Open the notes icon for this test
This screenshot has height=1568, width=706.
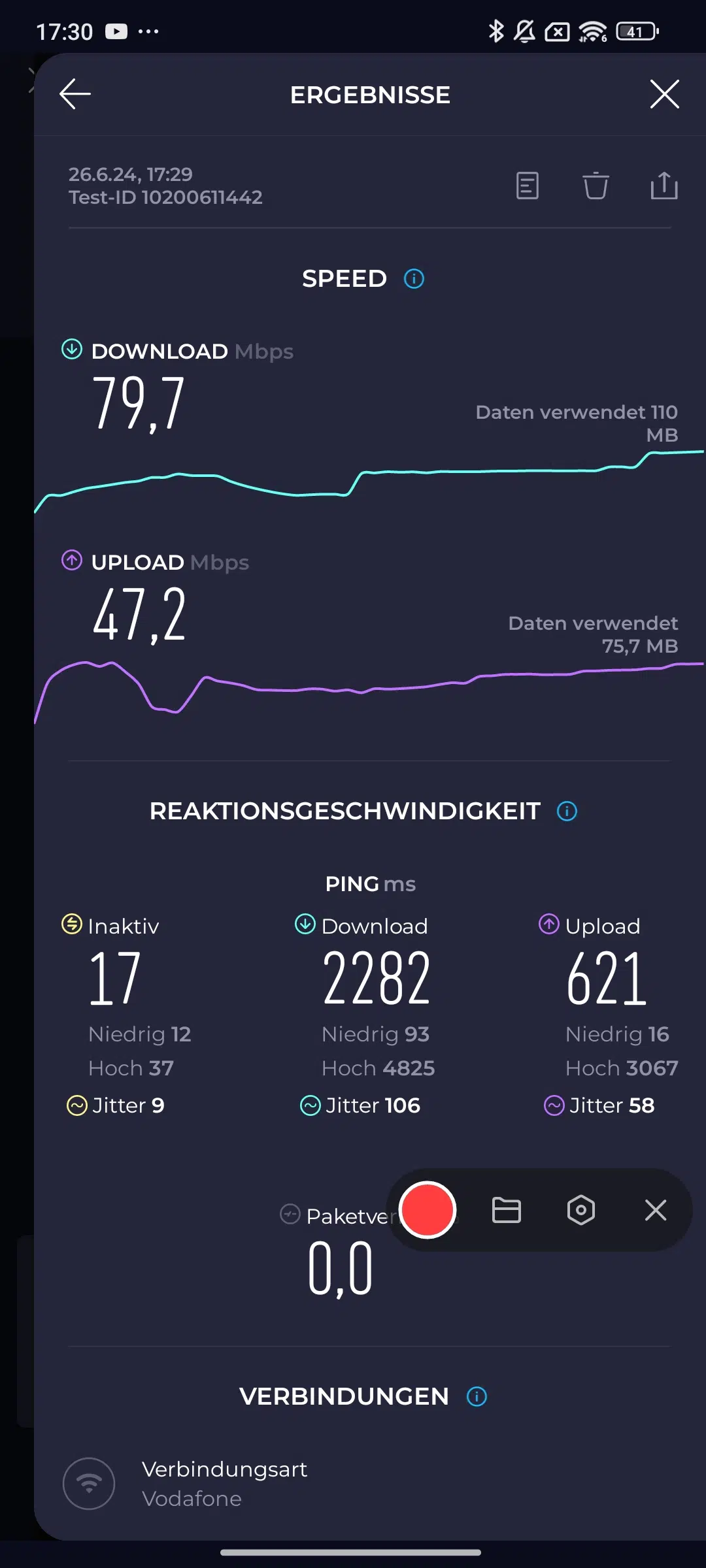[x=527, y=186]
